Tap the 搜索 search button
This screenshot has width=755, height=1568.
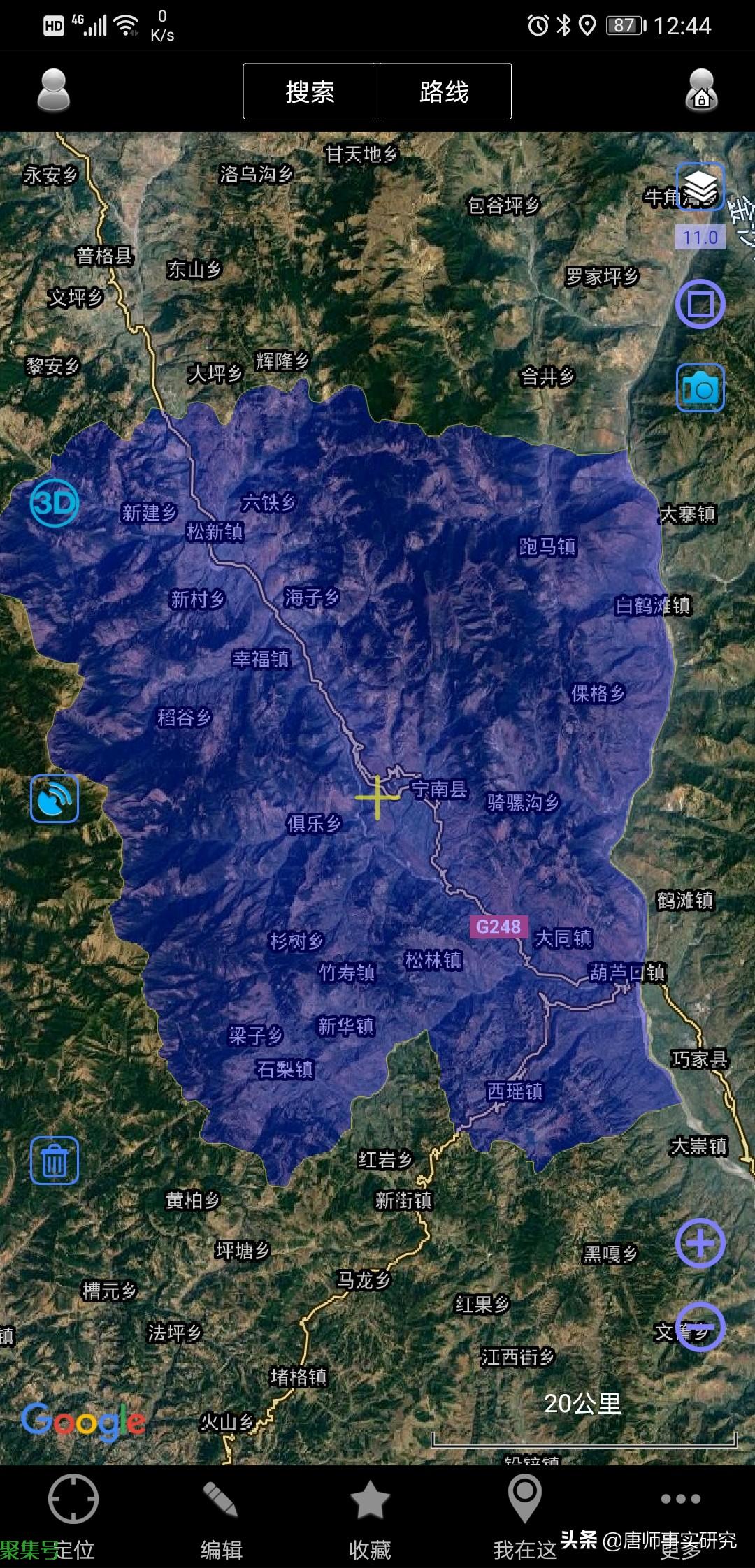(x=310, y=92)
